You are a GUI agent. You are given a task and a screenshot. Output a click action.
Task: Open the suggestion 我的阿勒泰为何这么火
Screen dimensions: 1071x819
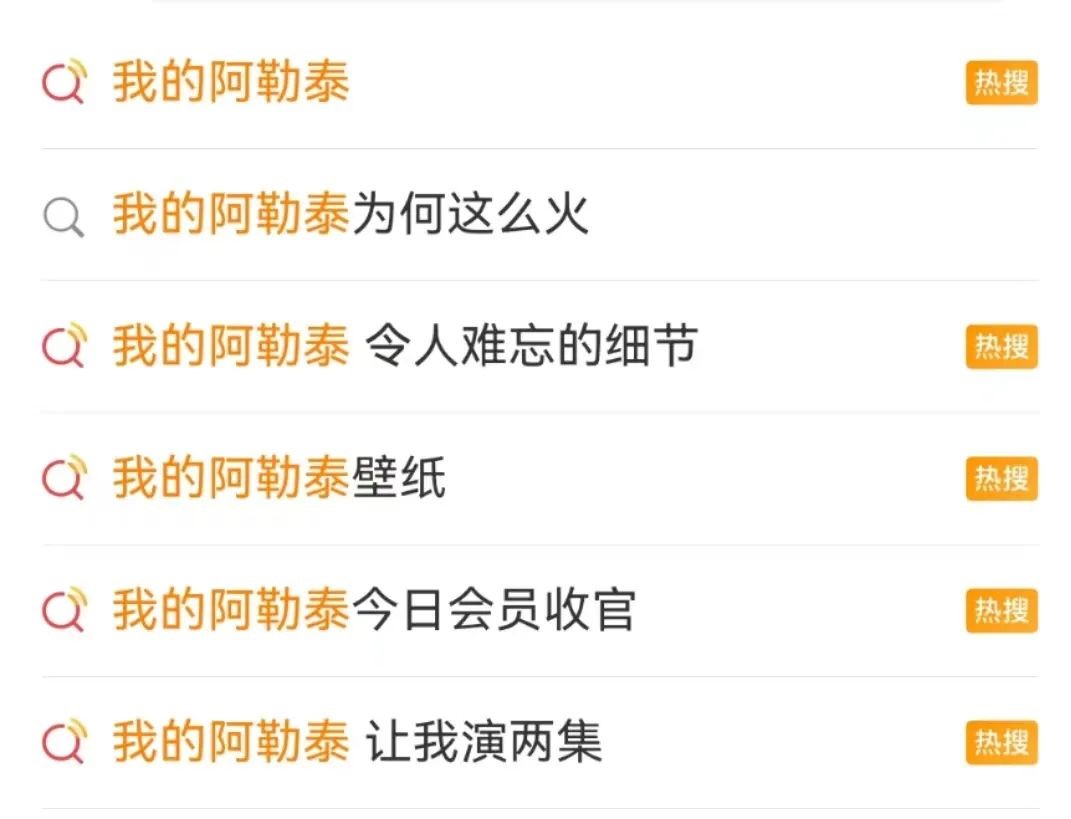(x=350, y=215)
